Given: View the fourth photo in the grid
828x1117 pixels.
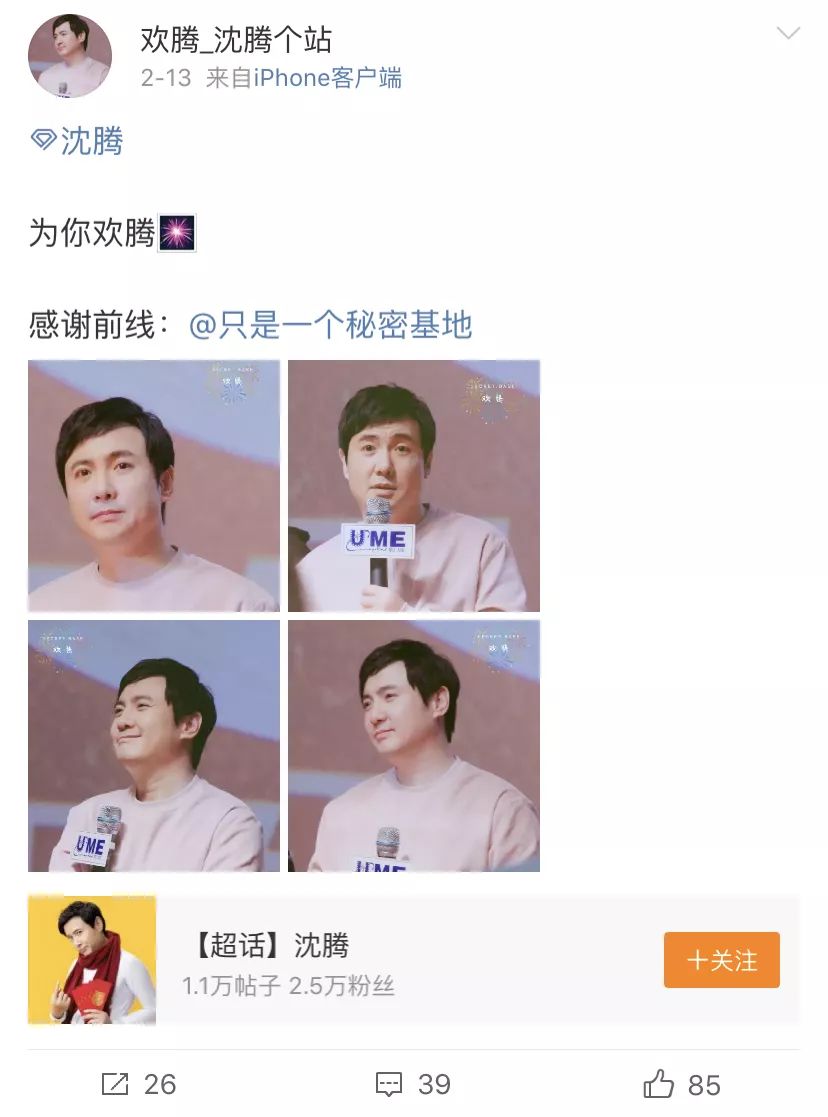Looking at the screenshot, I should tap(414, 746).
